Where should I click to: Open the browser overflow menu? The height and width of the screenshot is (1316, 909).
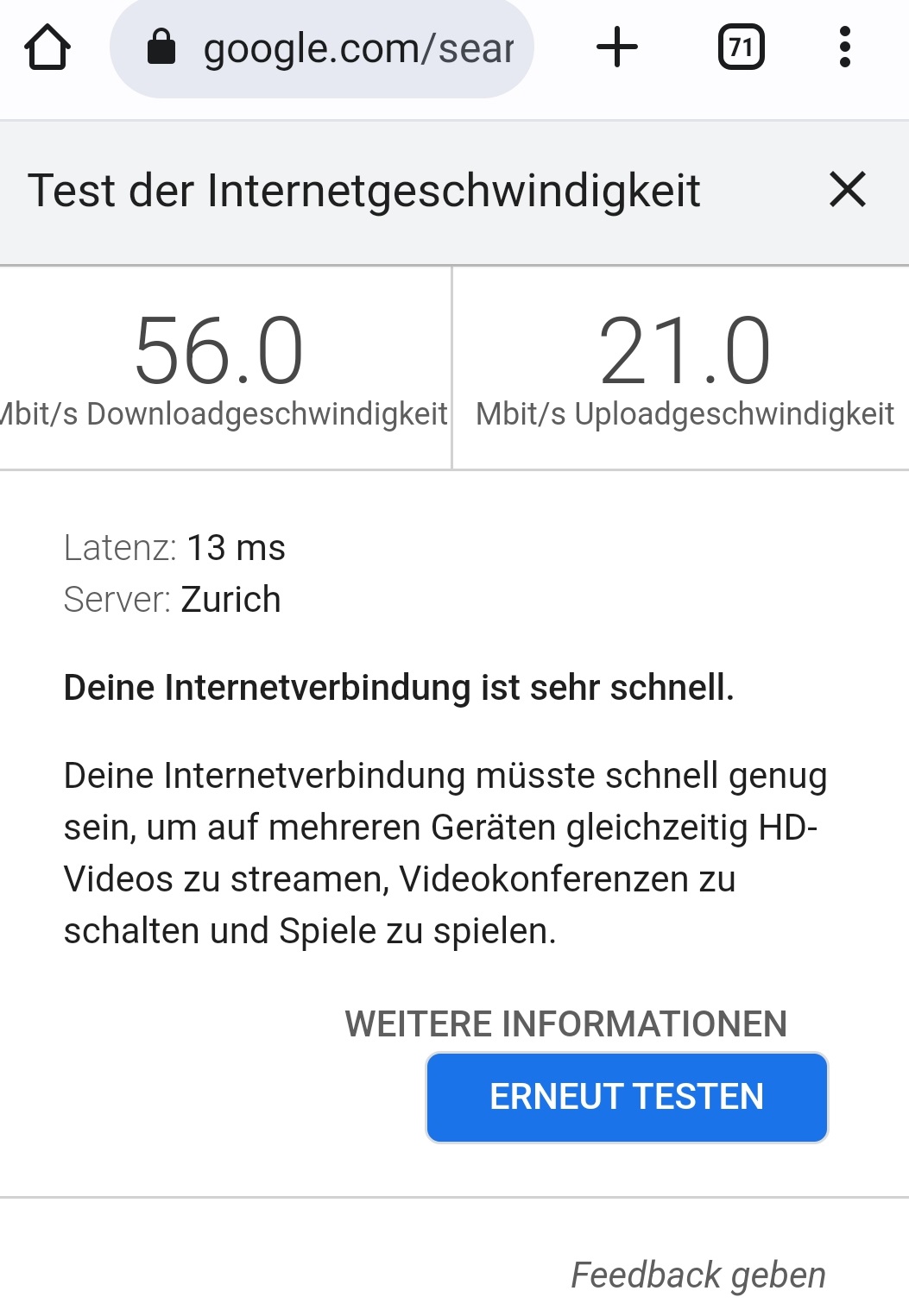point(844,47)
